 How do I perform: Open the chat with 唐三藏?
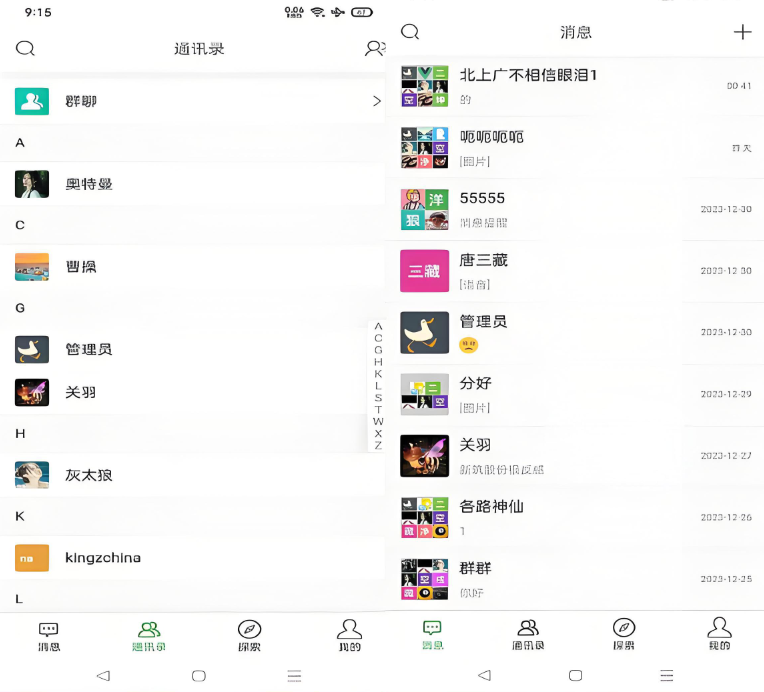pos(574,271)
